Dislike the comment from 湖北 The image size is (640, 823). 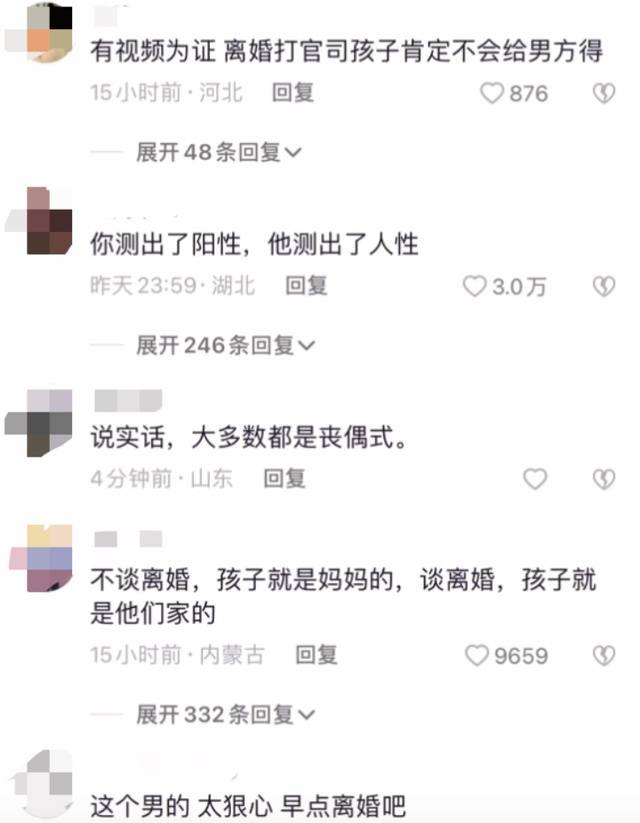[603, 287]
